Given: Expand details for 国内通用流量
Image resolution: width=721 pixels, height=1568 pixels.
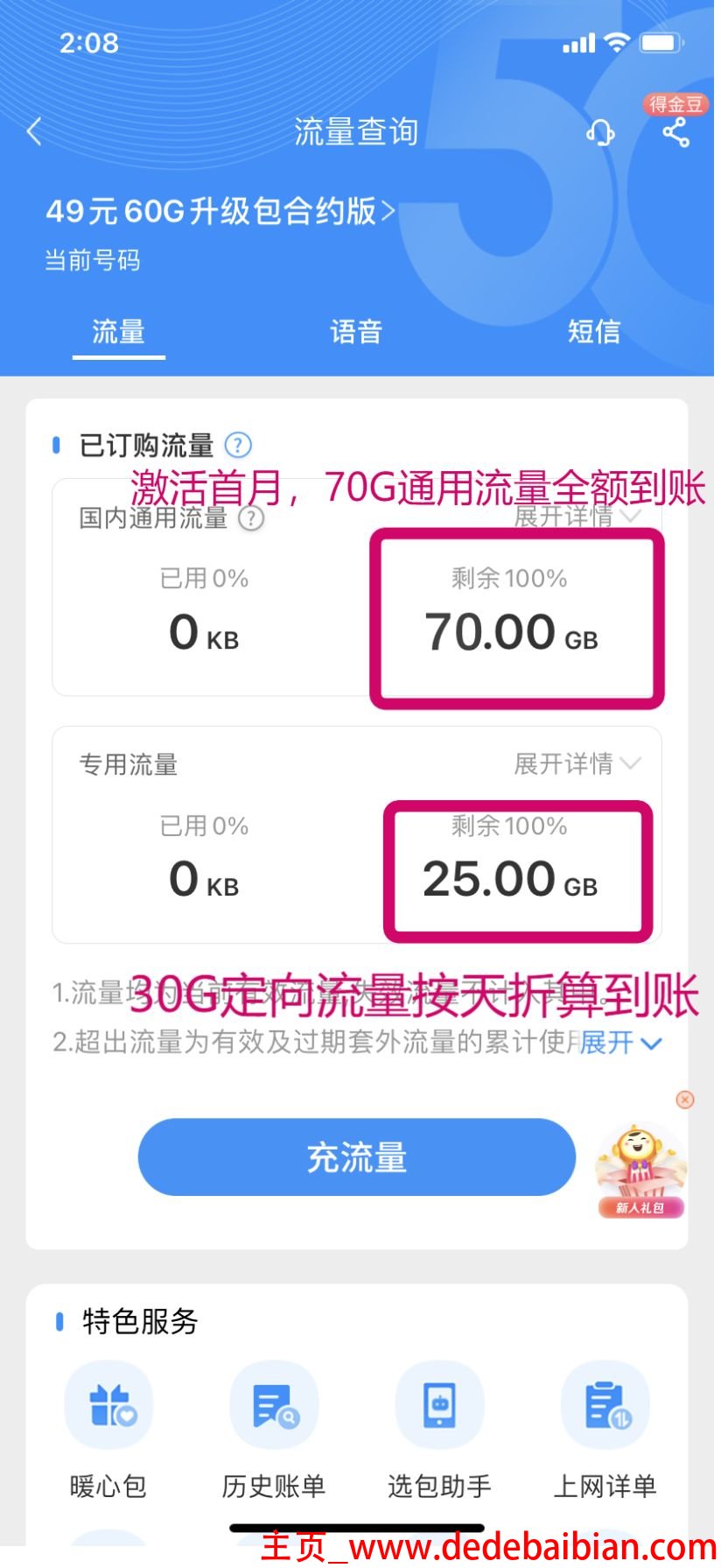Looking at the screenshot, I should click(x=577, y=517).
